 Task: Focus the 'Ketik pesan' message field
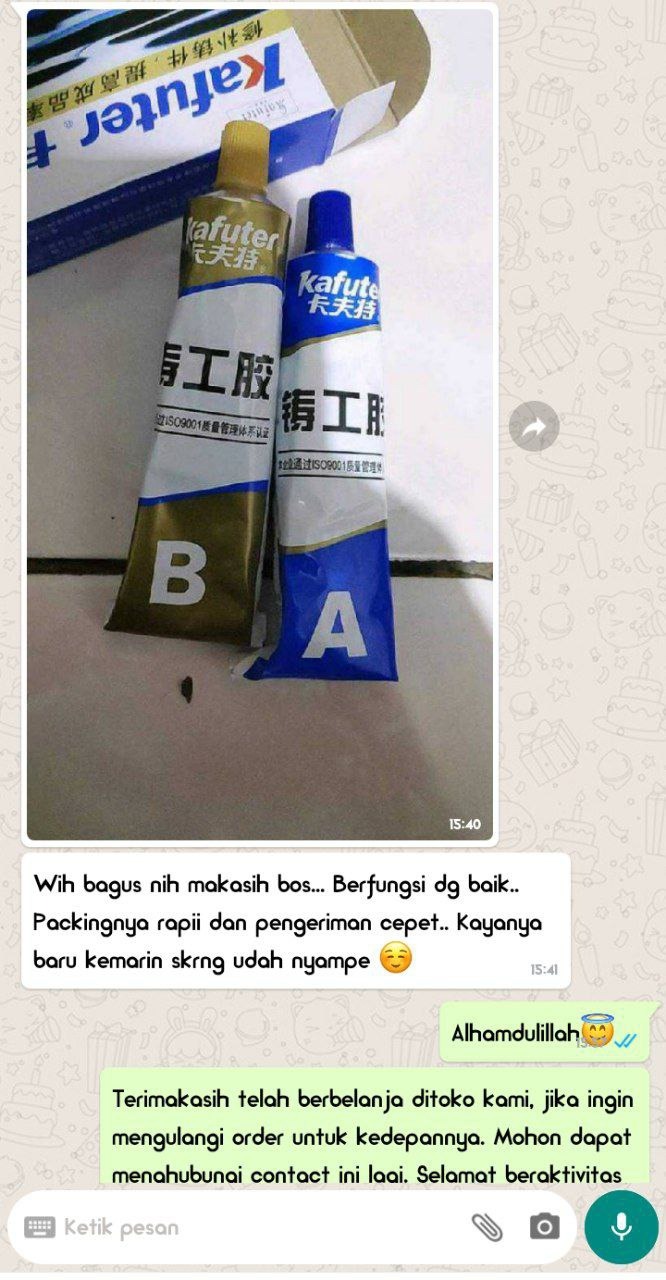(250, 1227)
